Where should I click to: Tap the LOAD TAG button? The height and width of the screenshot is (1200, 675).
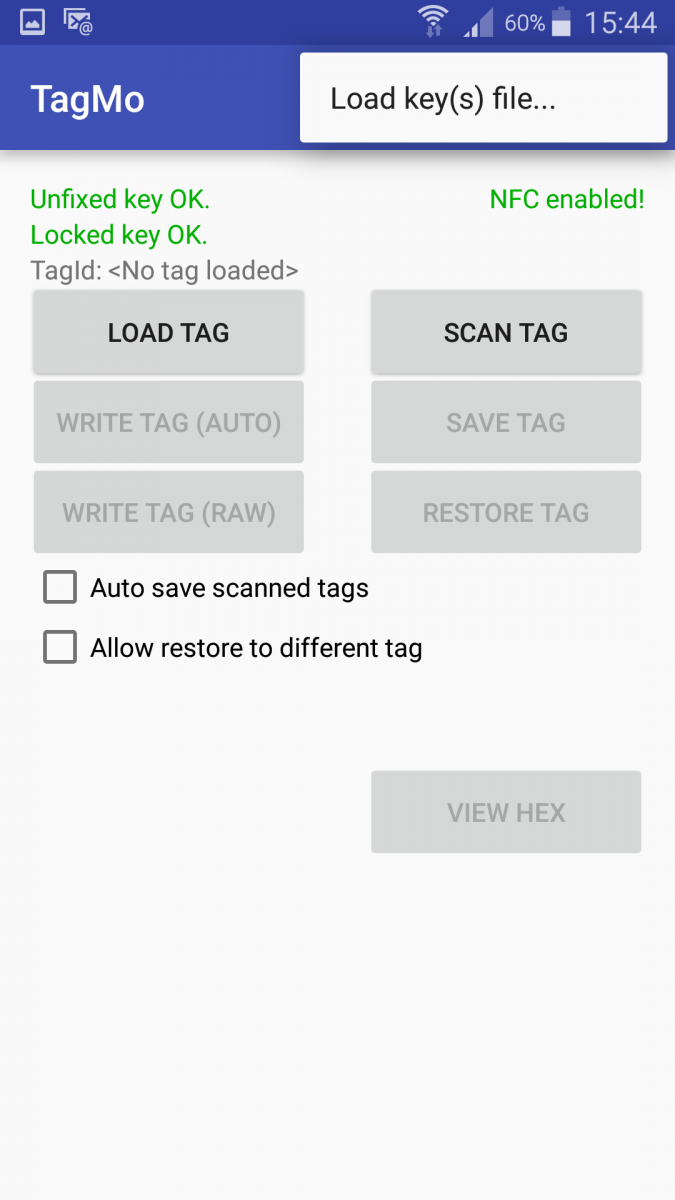pyautogui.click(x=168, y=333)
